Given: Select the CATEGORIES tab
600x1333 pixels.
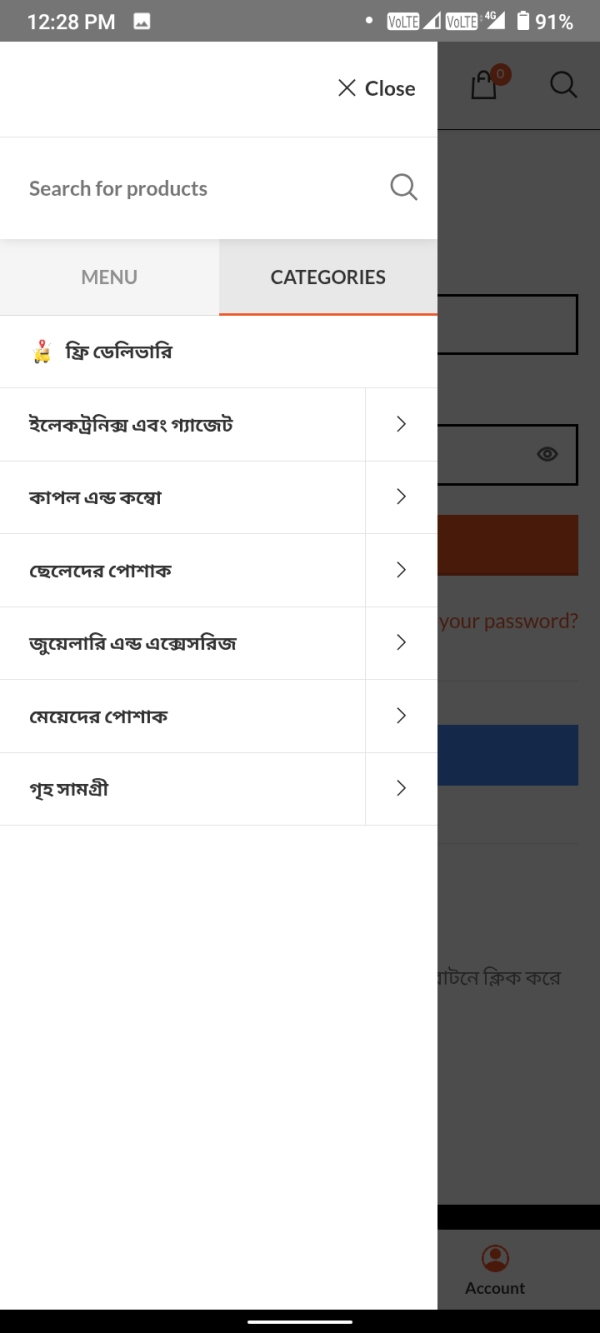Looking at the screenshot, I should coord(328,277).
